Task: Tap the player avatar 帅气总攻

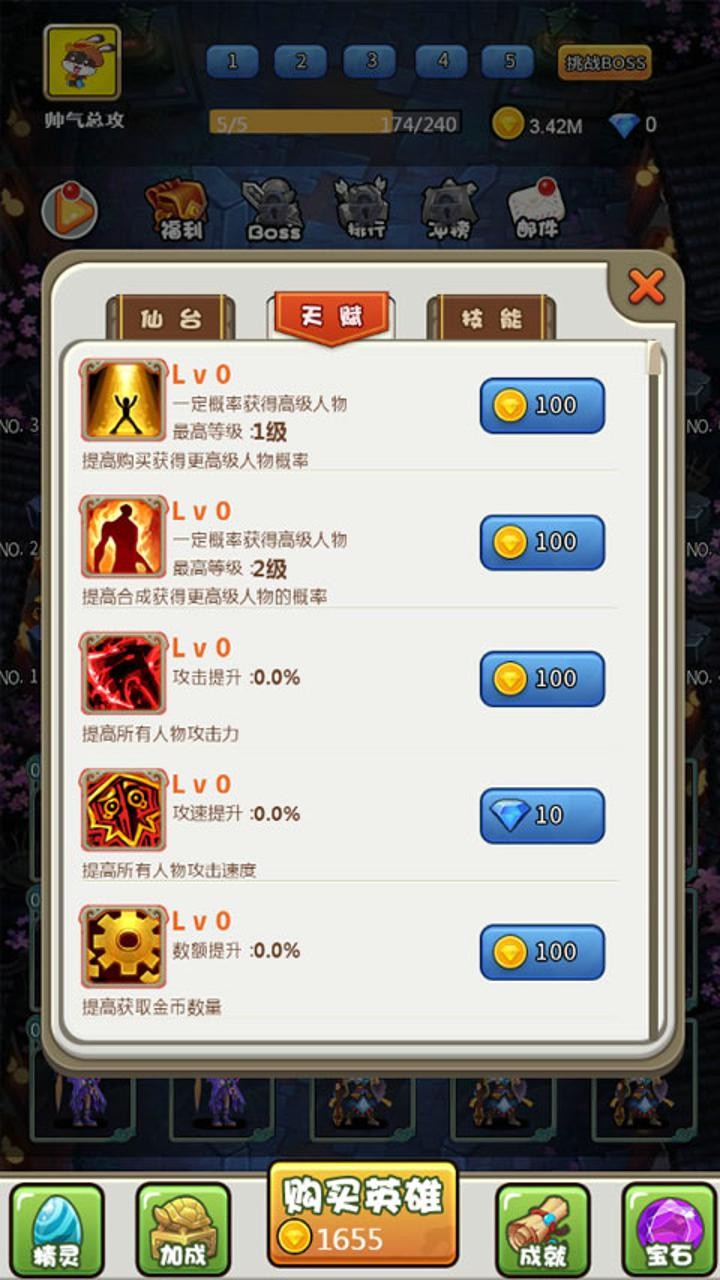Action: pos(82,63)
